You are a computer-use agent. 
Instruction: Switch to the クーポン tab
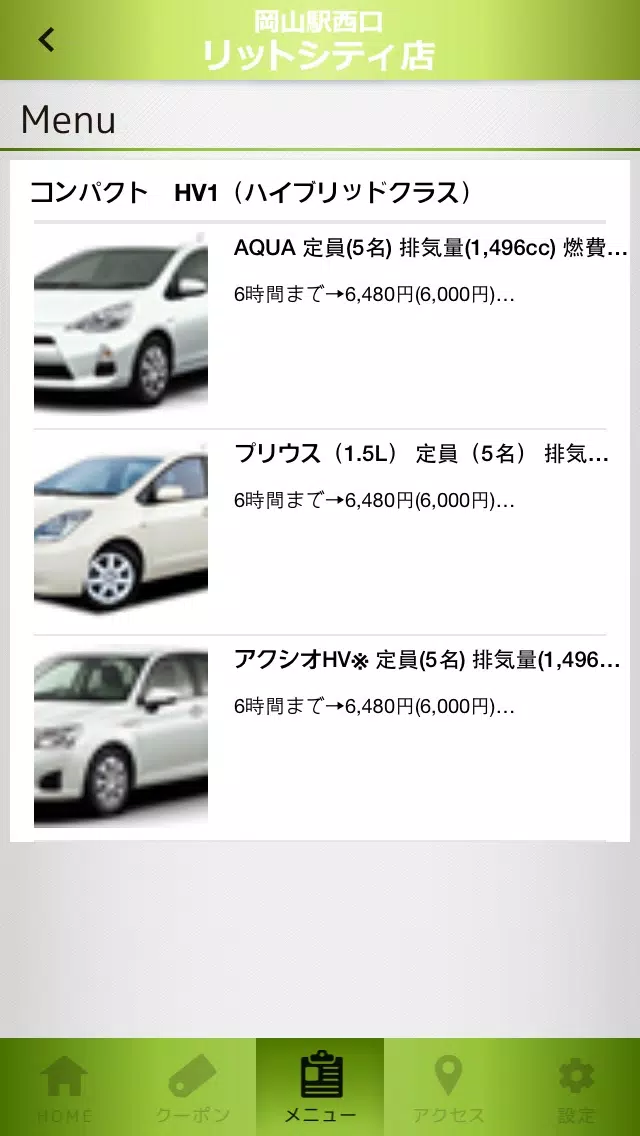point(192,1088)
